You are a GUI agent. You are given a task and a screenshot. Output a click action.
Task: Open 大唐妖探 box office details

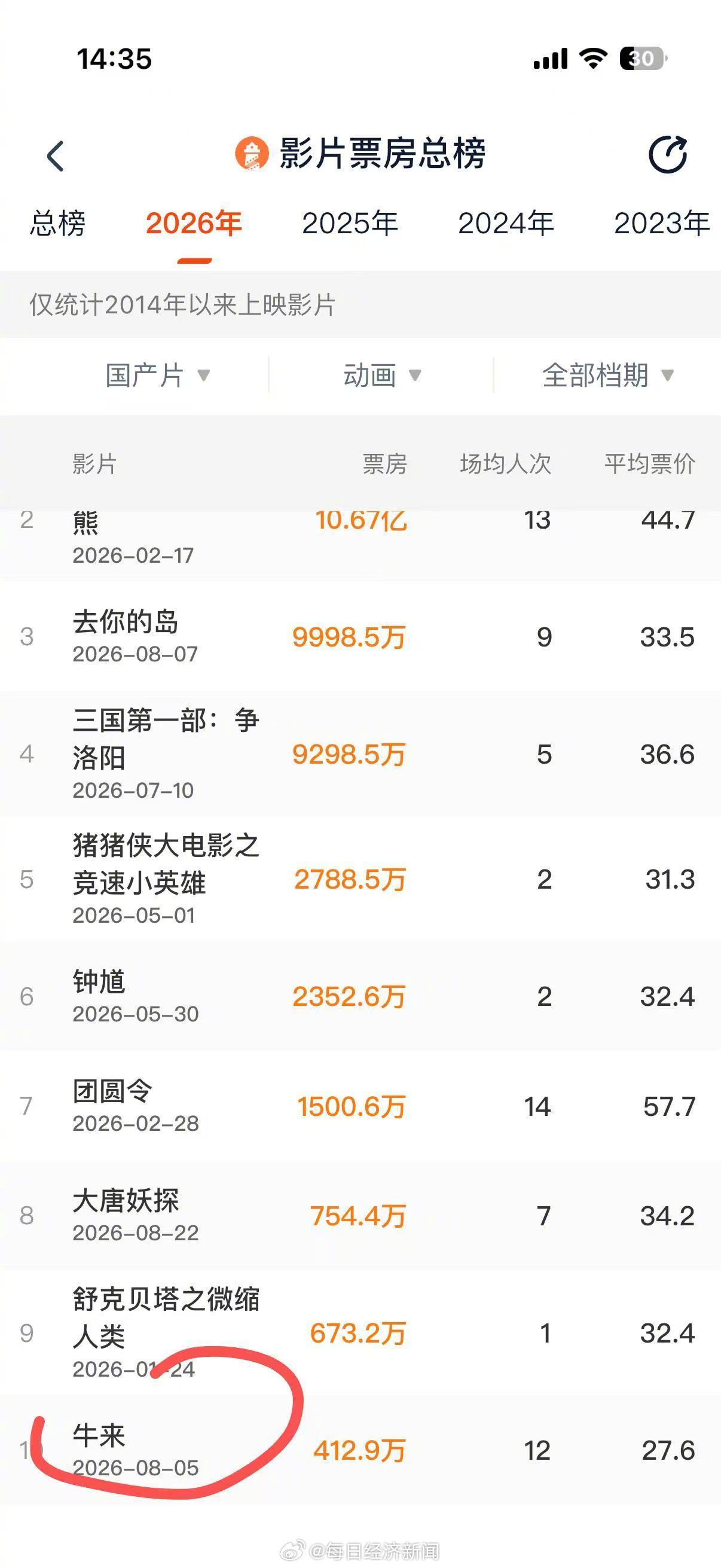click(x=360, y=1216)
